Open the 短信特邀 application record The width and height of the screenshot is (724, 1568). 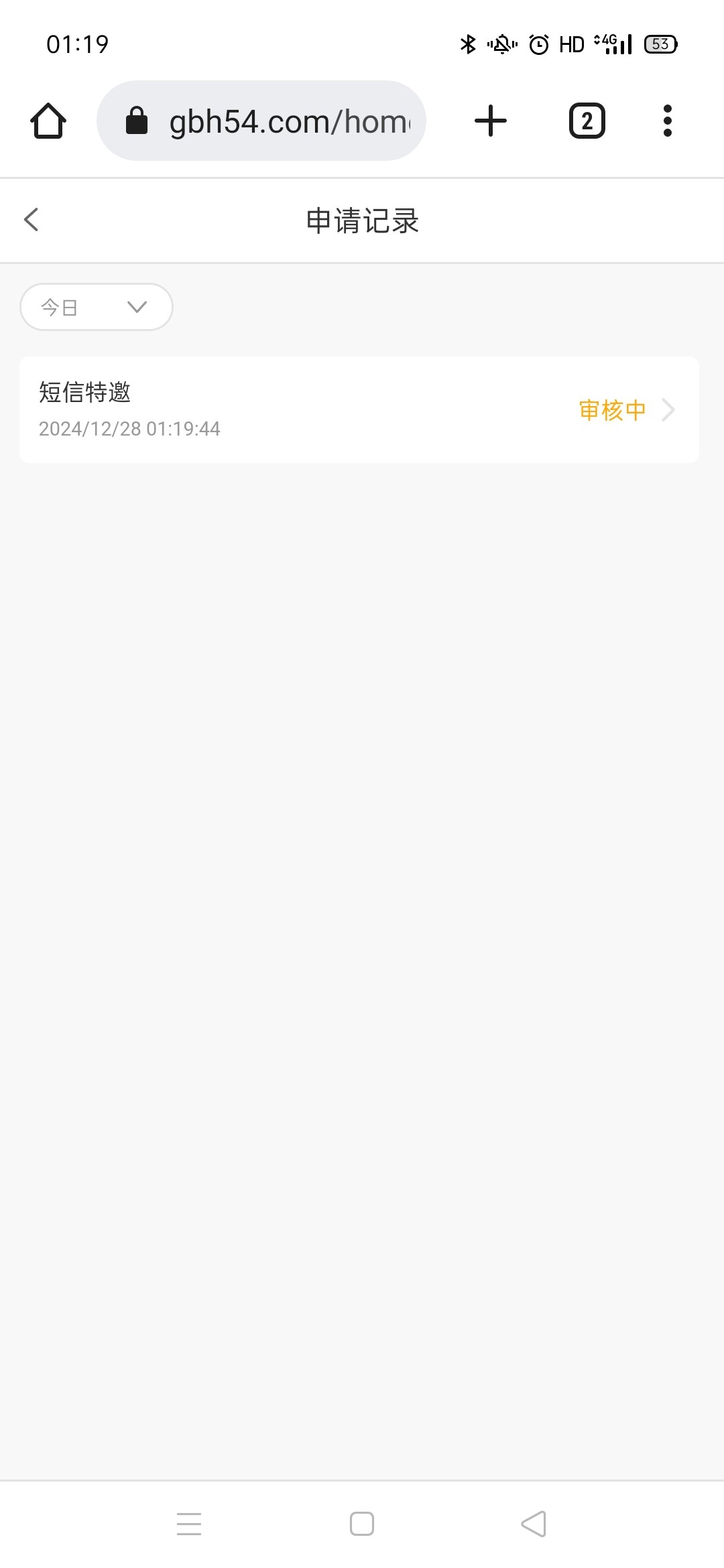coord(359,409)
